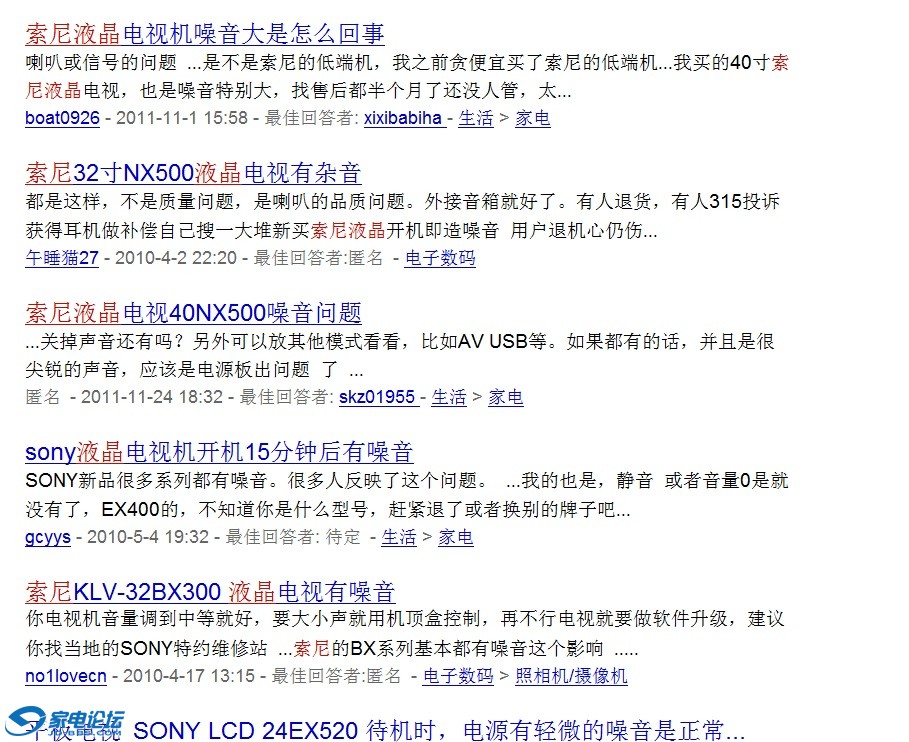This screenshot has height=742, width=909.
Task: Open 电子数码 category under the NX500 result
Action: pyautogui.click(x=439, y=258)
